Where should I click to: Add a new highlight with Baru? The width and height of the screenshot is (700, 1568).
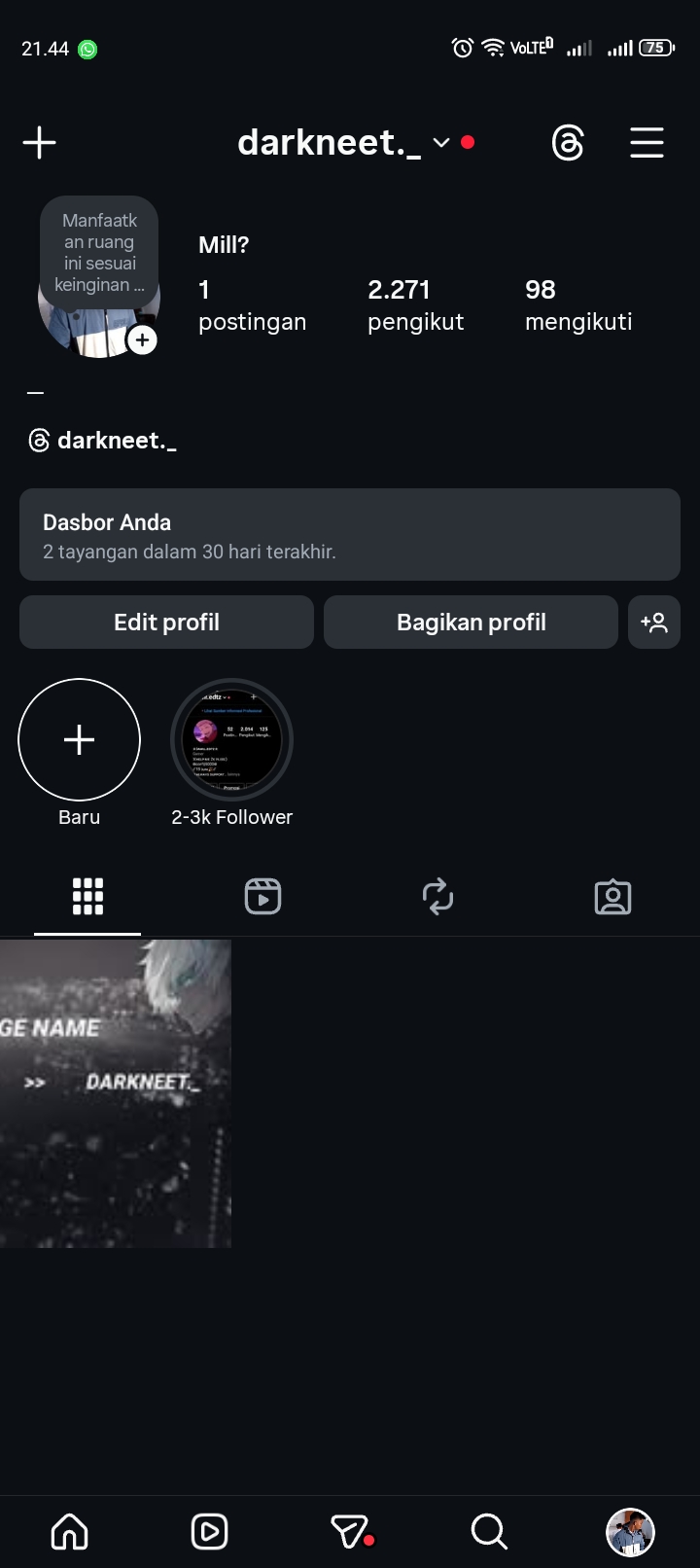pyautogui.click(x=79, y=740)
